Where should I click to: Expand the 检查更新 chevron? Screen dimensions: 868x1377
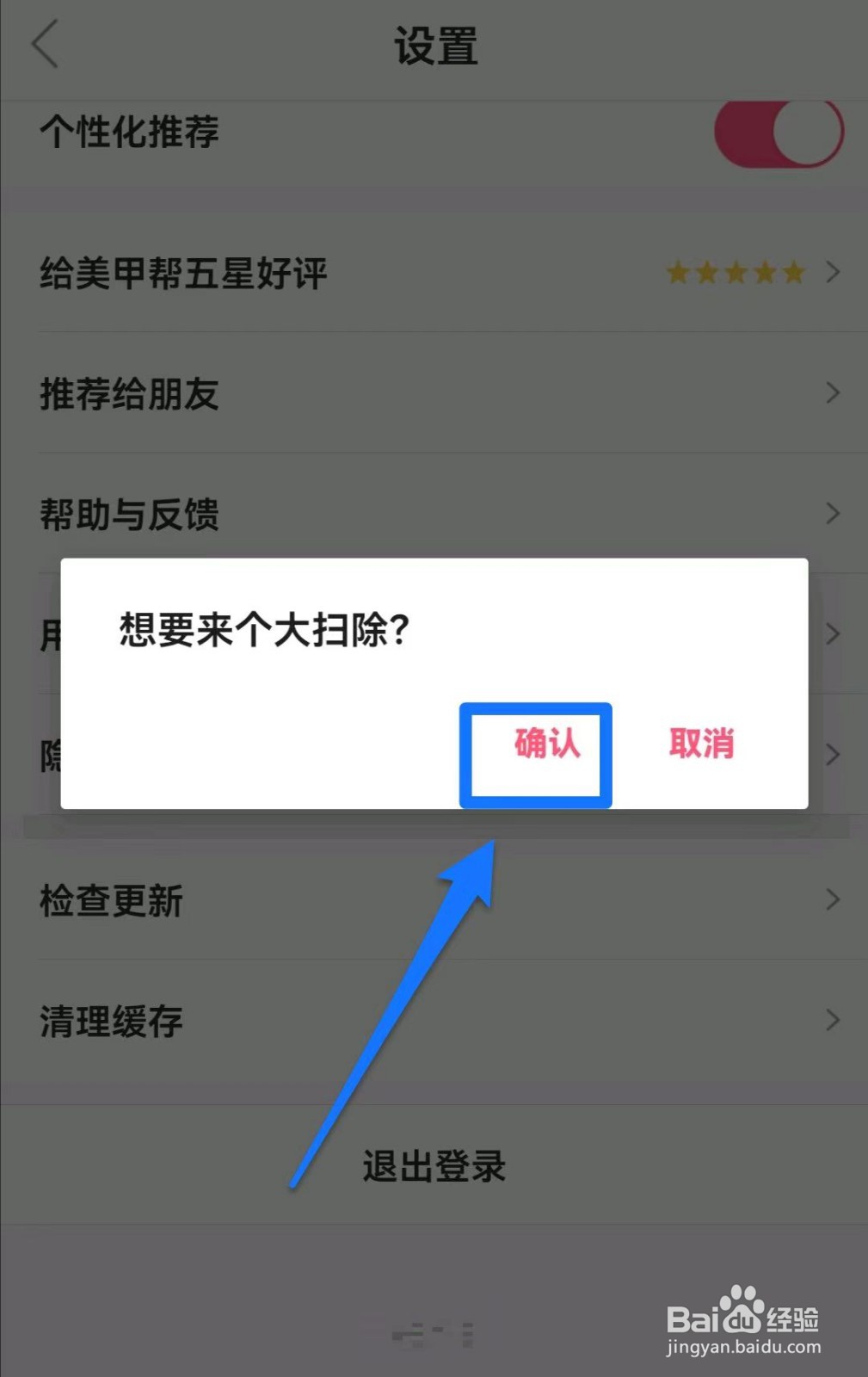832,899
